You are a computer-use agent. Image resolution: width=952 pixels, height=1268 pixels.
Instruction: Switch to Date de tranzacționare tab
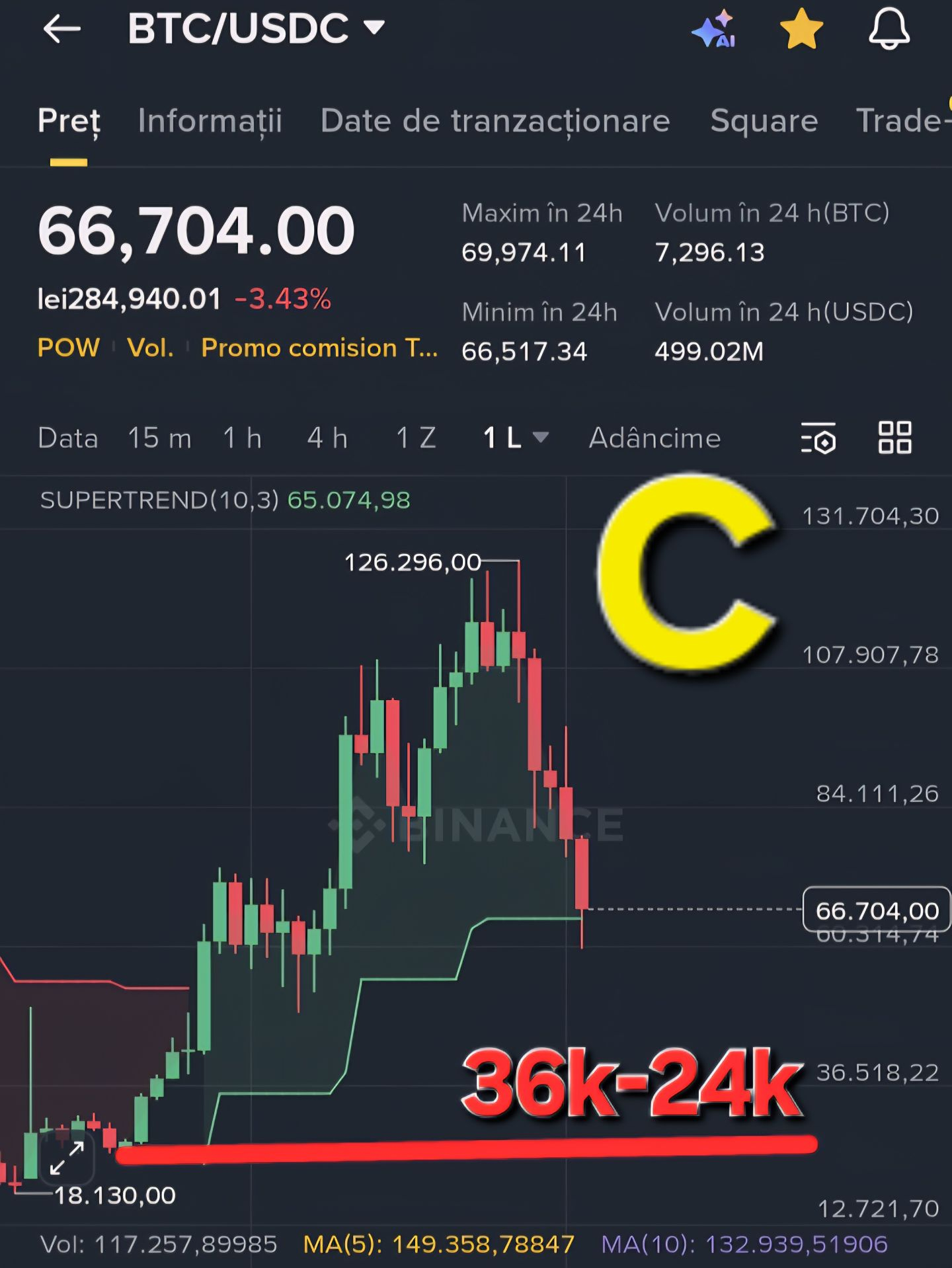coord(495,121)
